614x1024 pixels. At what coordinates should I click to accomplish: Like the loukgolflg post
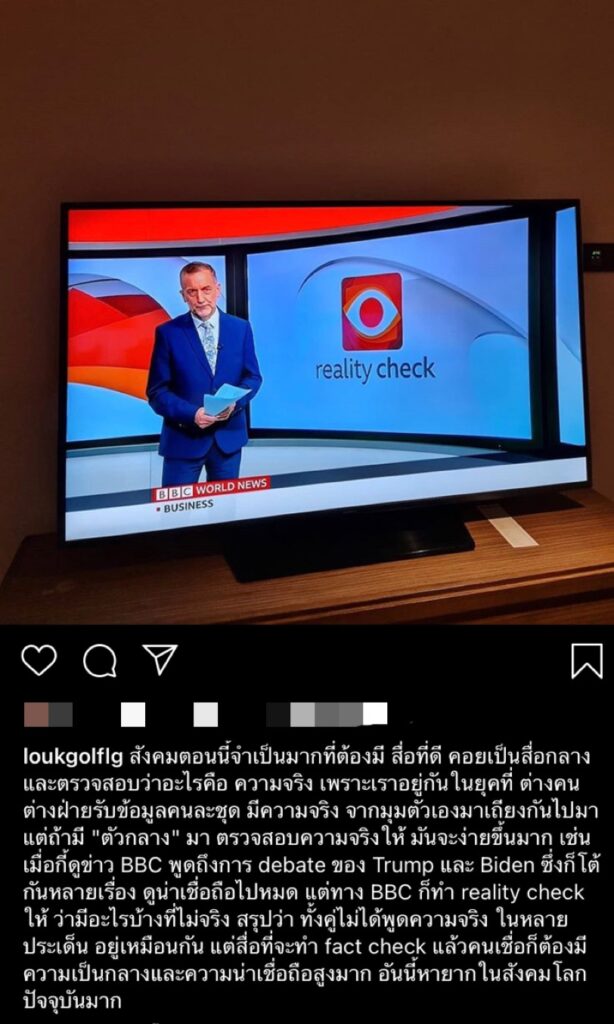point(39,660)
